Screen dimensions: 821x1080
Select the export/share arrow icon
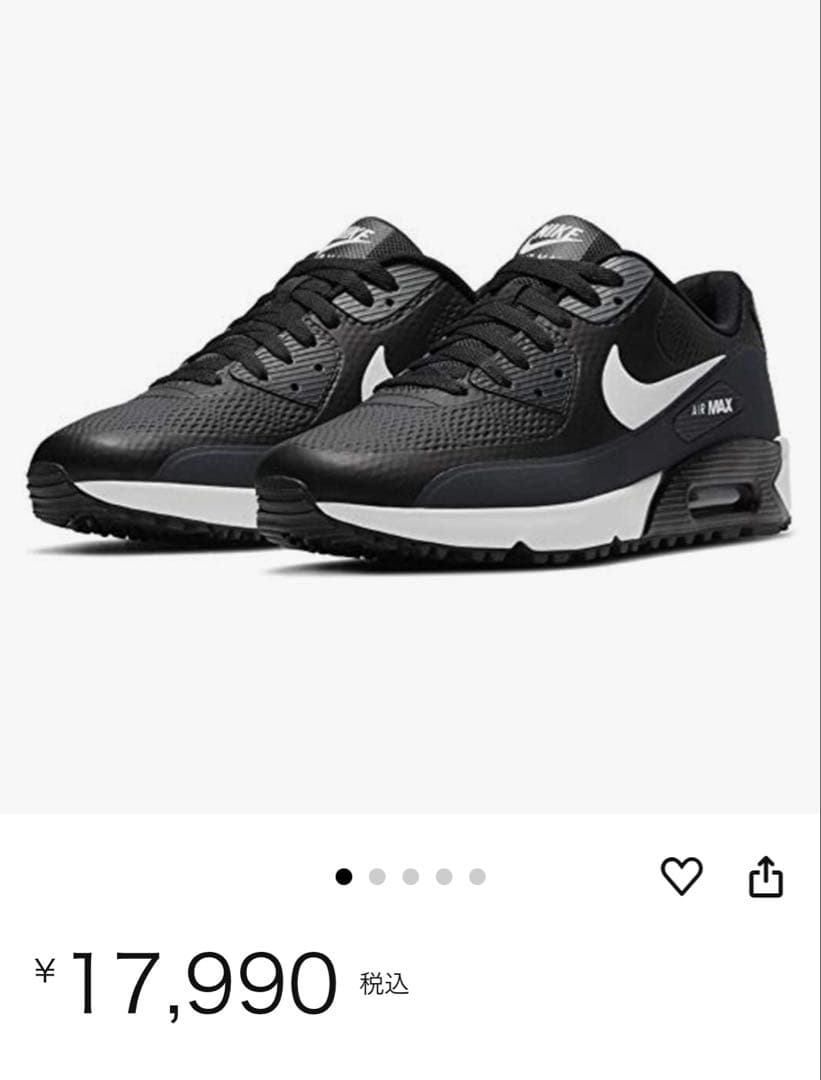[764, 874]
